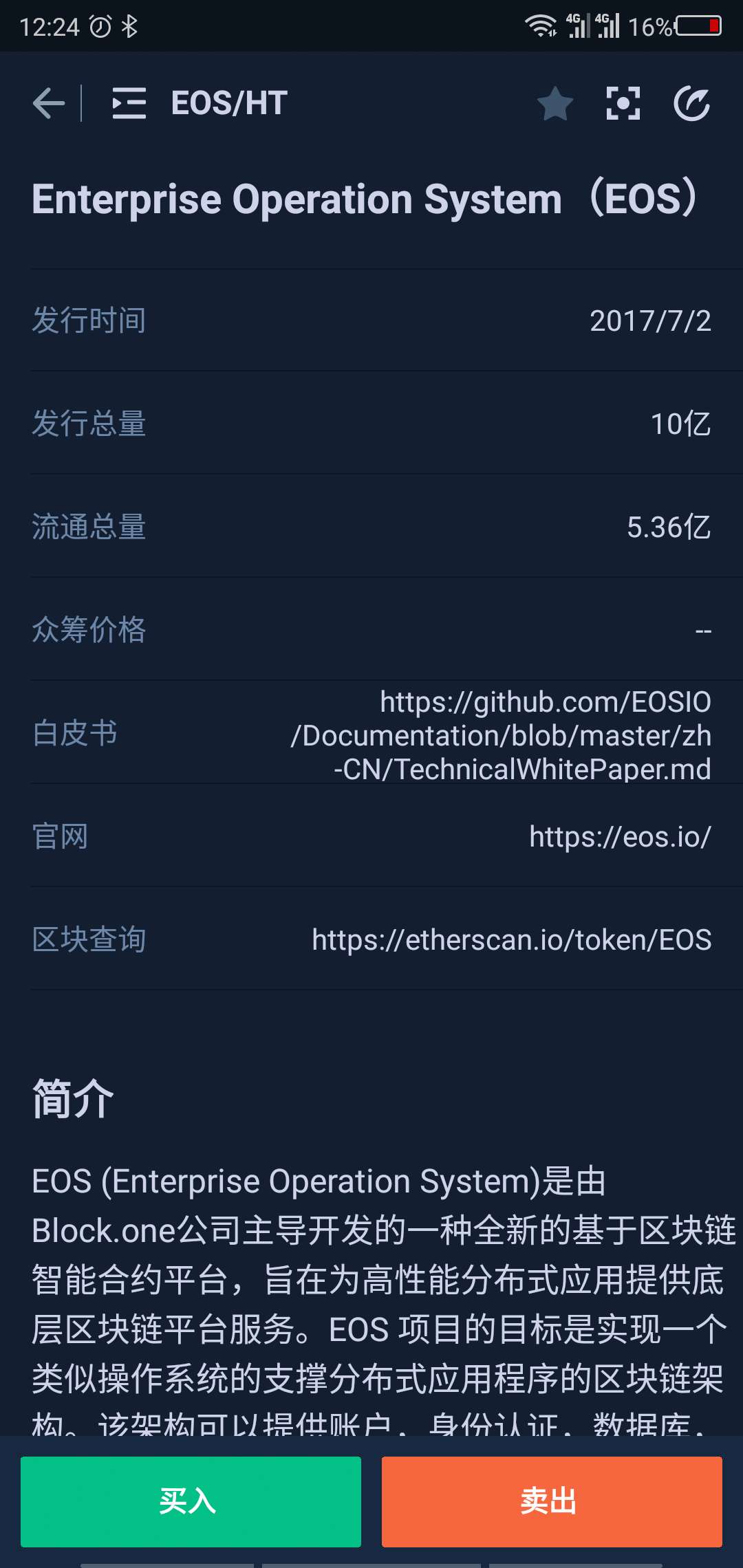Open the trading pair list next to EOS/HT
Image resolution: width=743 pixels, height=1568 pixels.
coord(129,104)
